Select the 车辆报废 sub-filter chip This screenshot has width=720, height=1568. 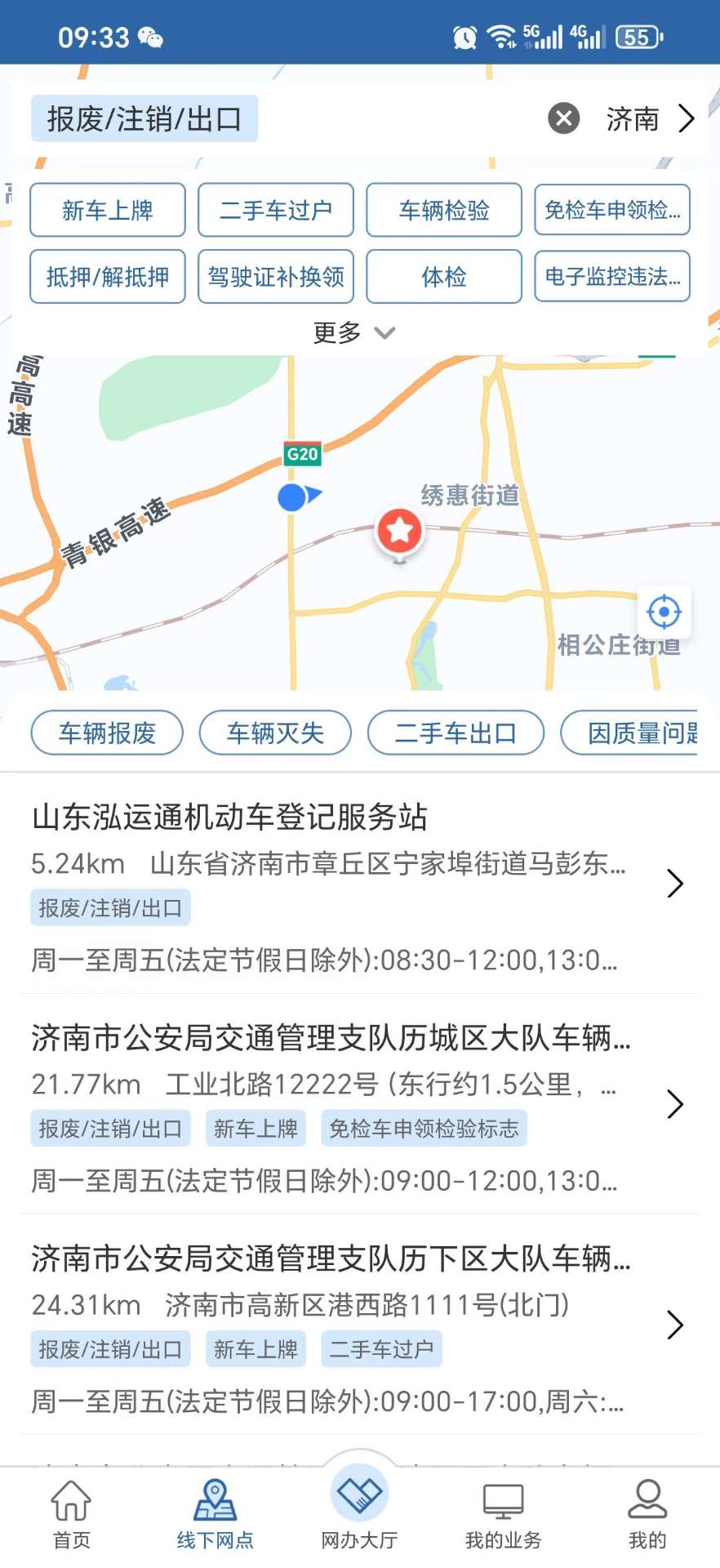click(107, 733)
